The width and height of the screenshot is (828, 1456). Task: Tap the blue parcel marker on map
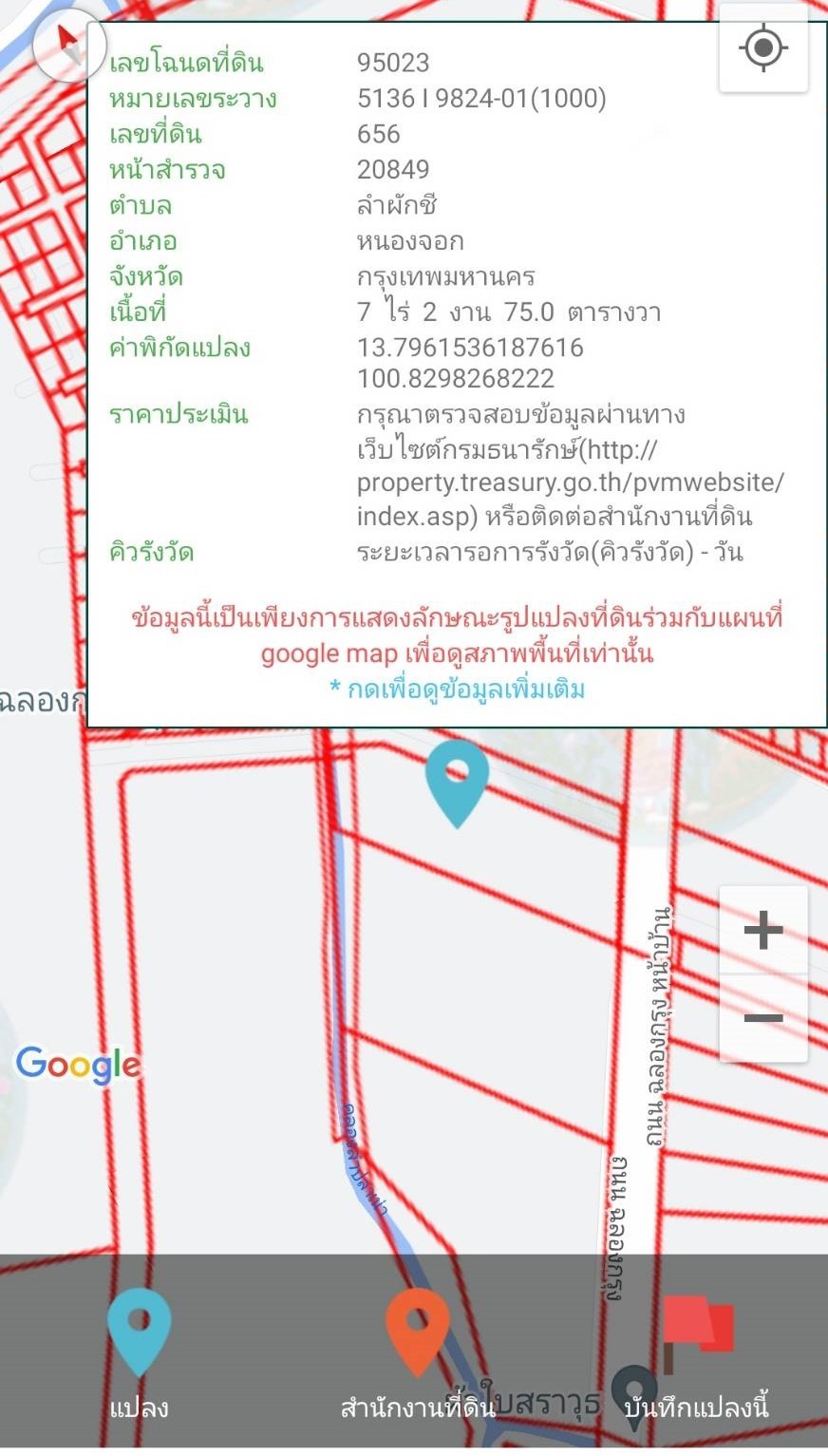coord(457,781)
